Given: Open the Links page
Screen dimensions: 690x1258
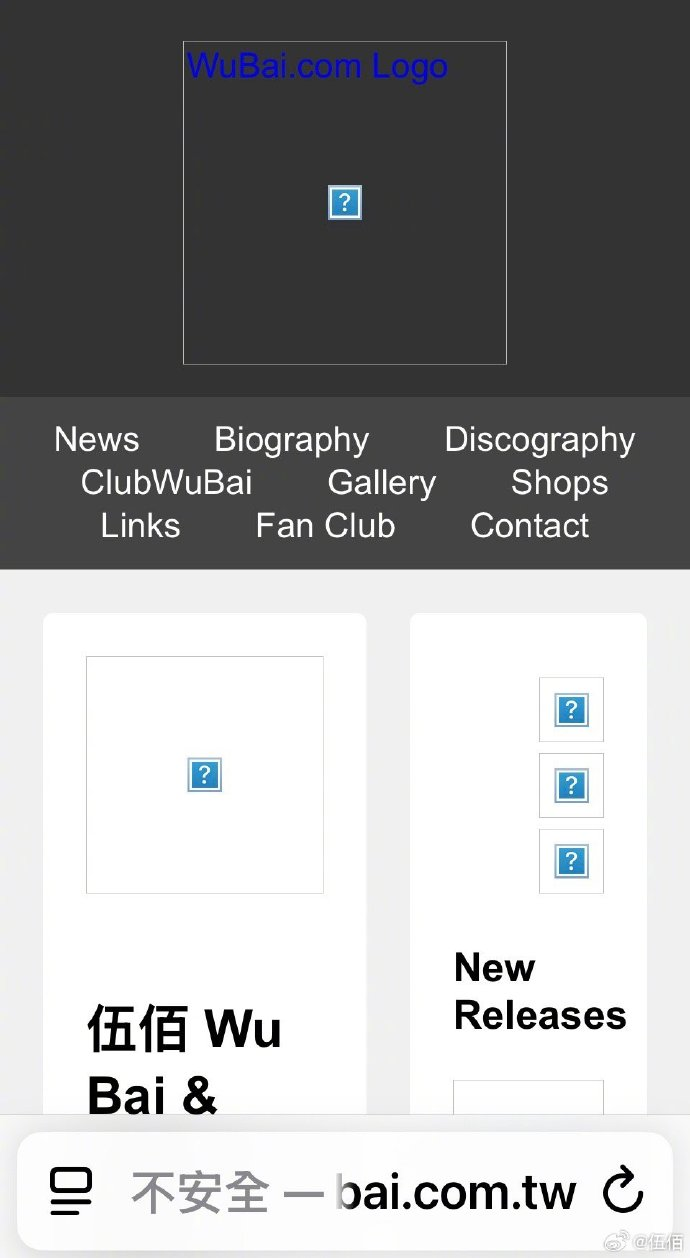Looking at the screenshot, I should point(140,526).
